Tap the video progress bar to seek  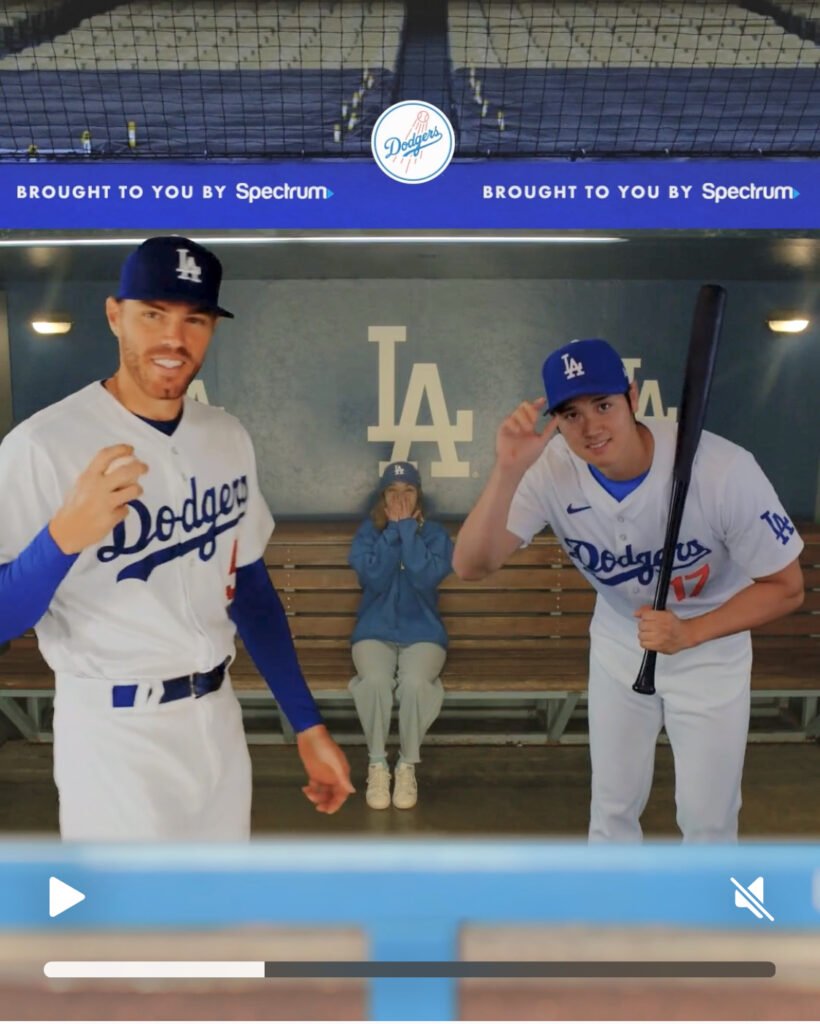[409, 969]
